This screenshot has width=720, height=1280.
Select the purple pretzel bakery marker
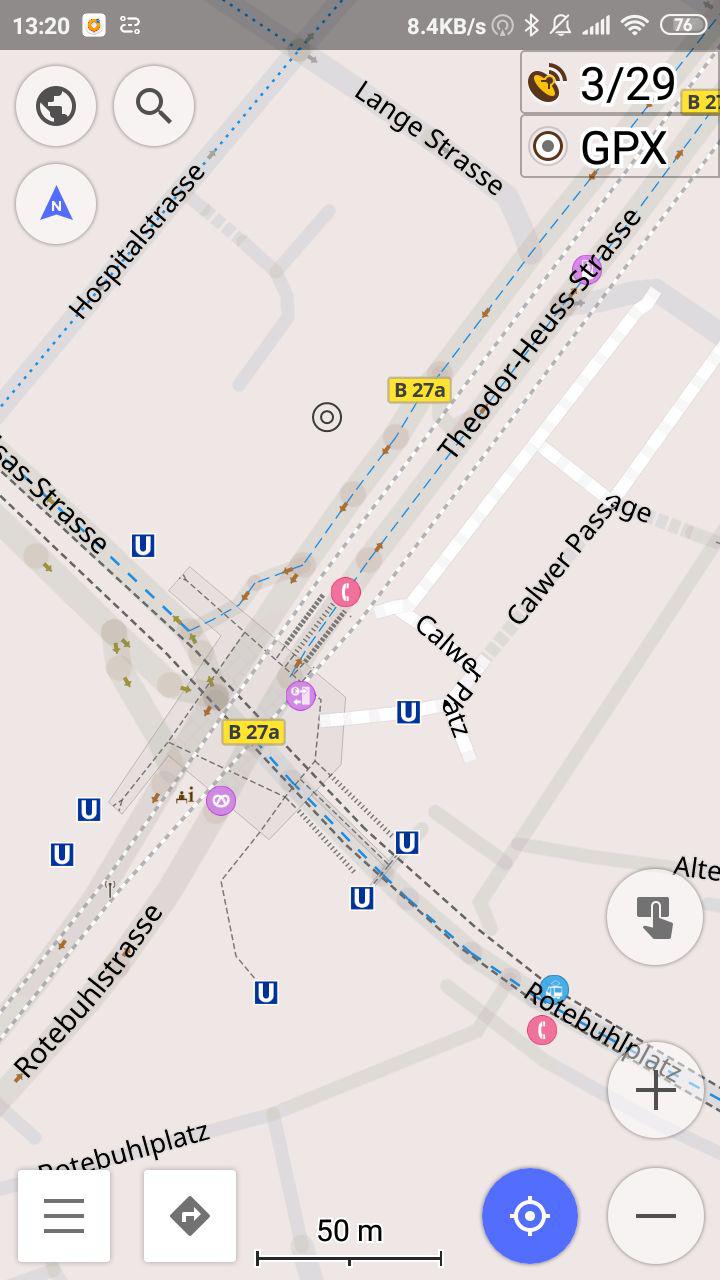(x=220, y=800)
